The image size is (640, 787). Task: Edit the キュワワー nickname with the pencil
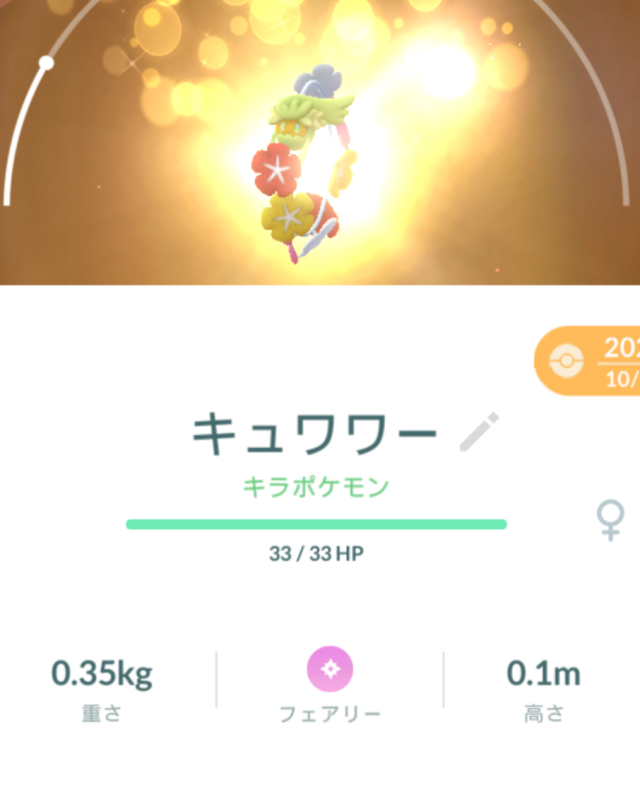(x=479, y=431)
